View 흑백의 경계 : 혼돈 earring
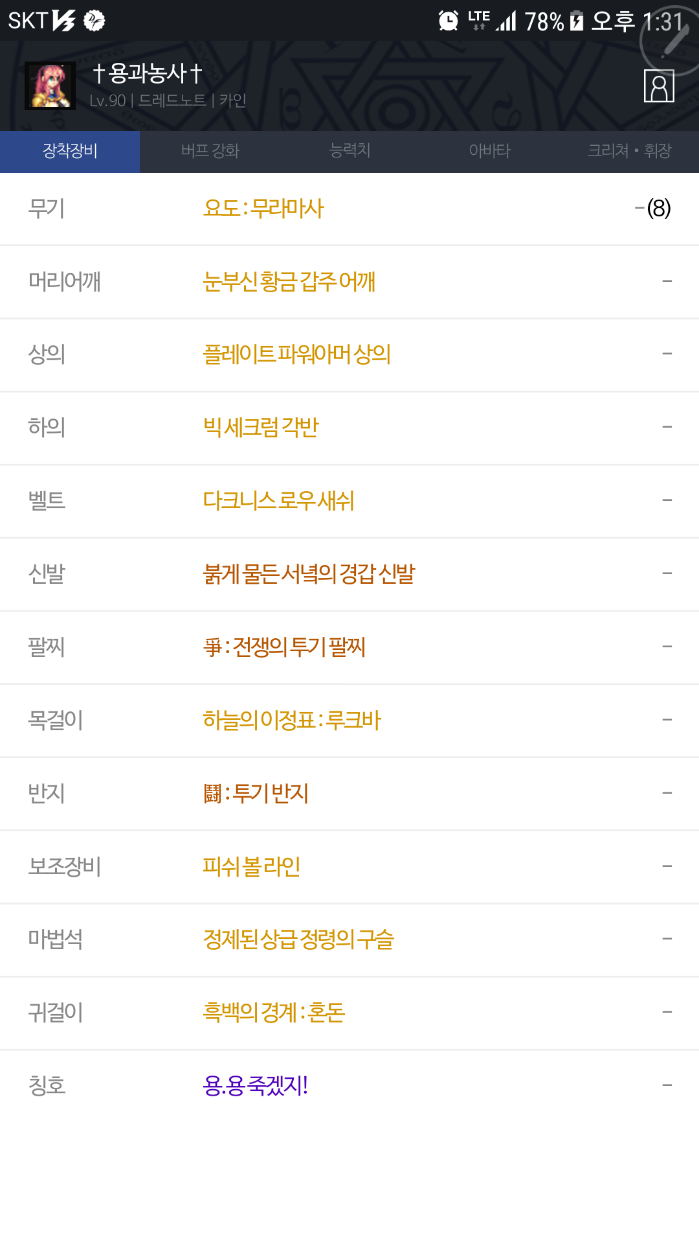699x1244 pixels. tap(273, 1012)
